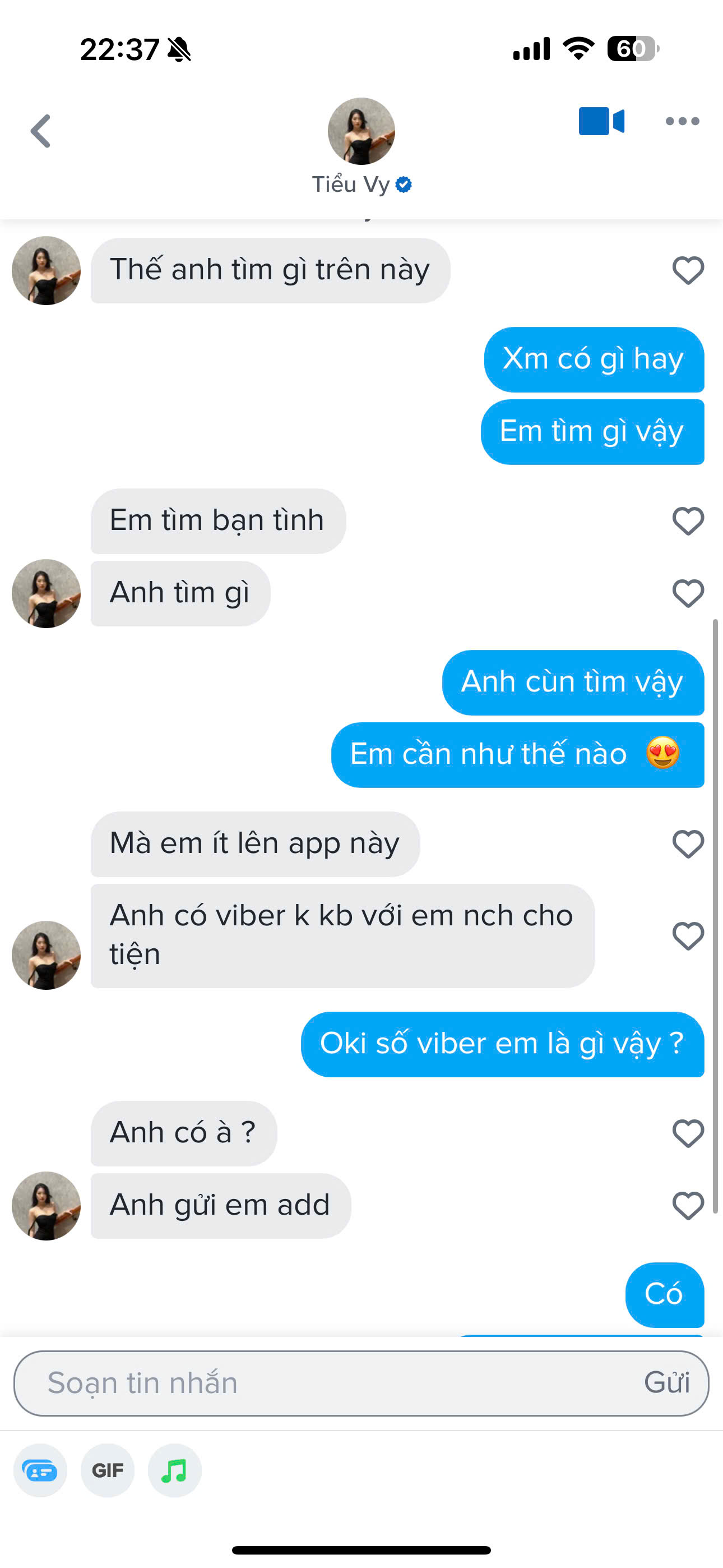Viewport: 723px width, 1568px height.
Task: Like the message "Em tìm bạn tình"
Action: coord(688,521)
